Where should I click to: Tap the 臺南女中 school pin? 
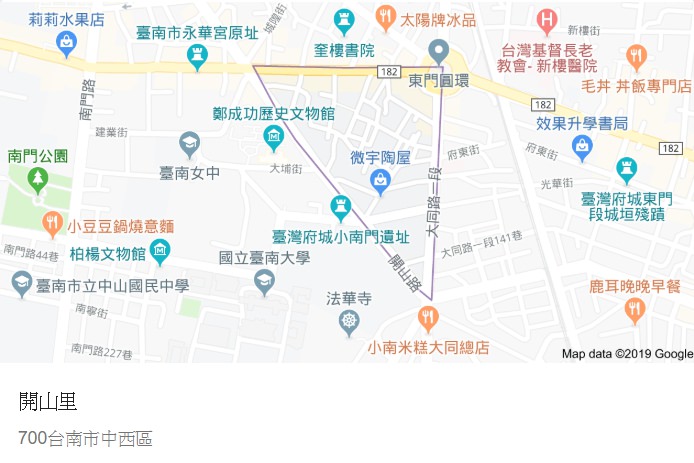pos(189,146)
